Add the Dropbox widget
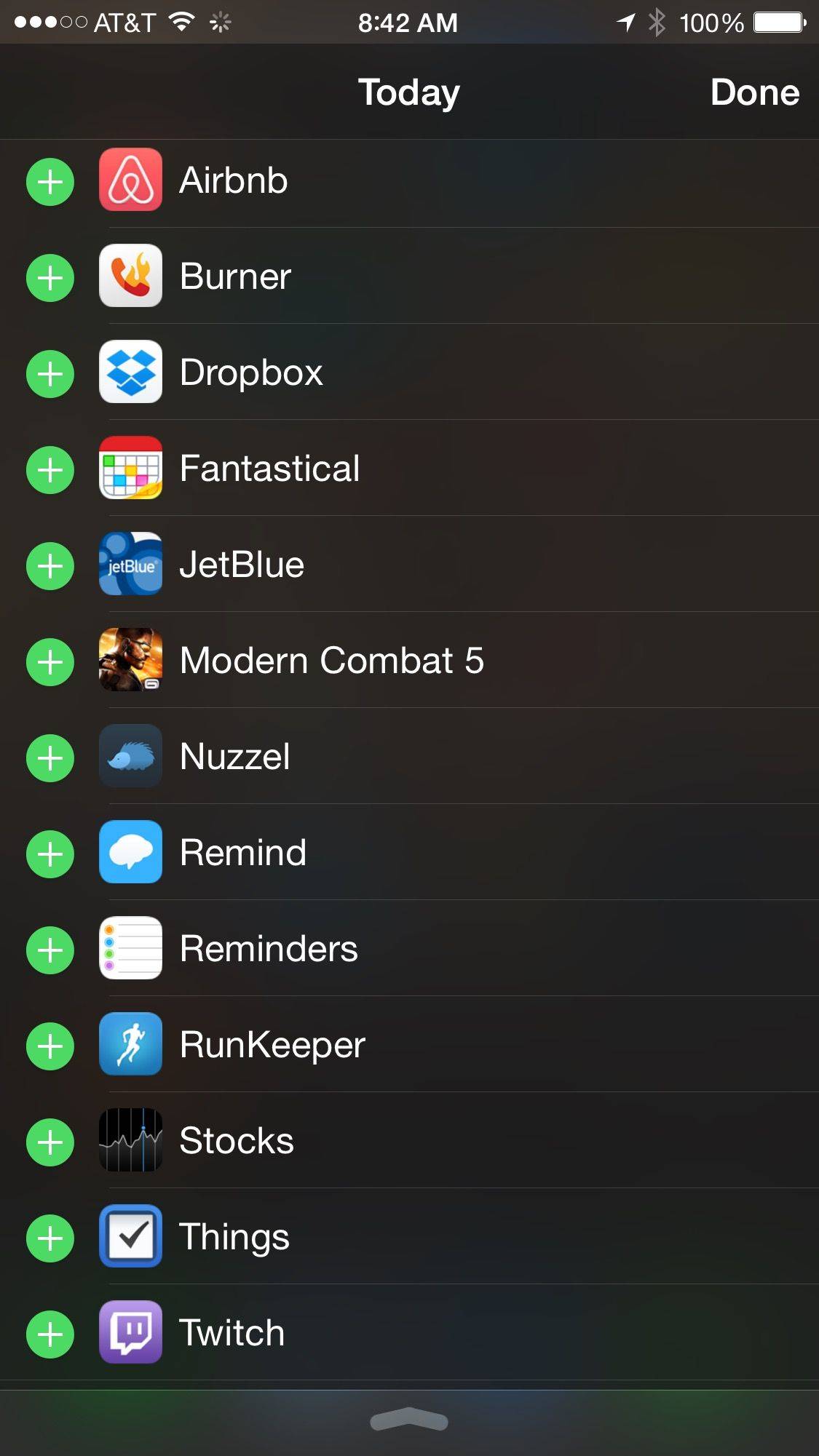The height and width of the screenshot is (1456, 819). 50,374
